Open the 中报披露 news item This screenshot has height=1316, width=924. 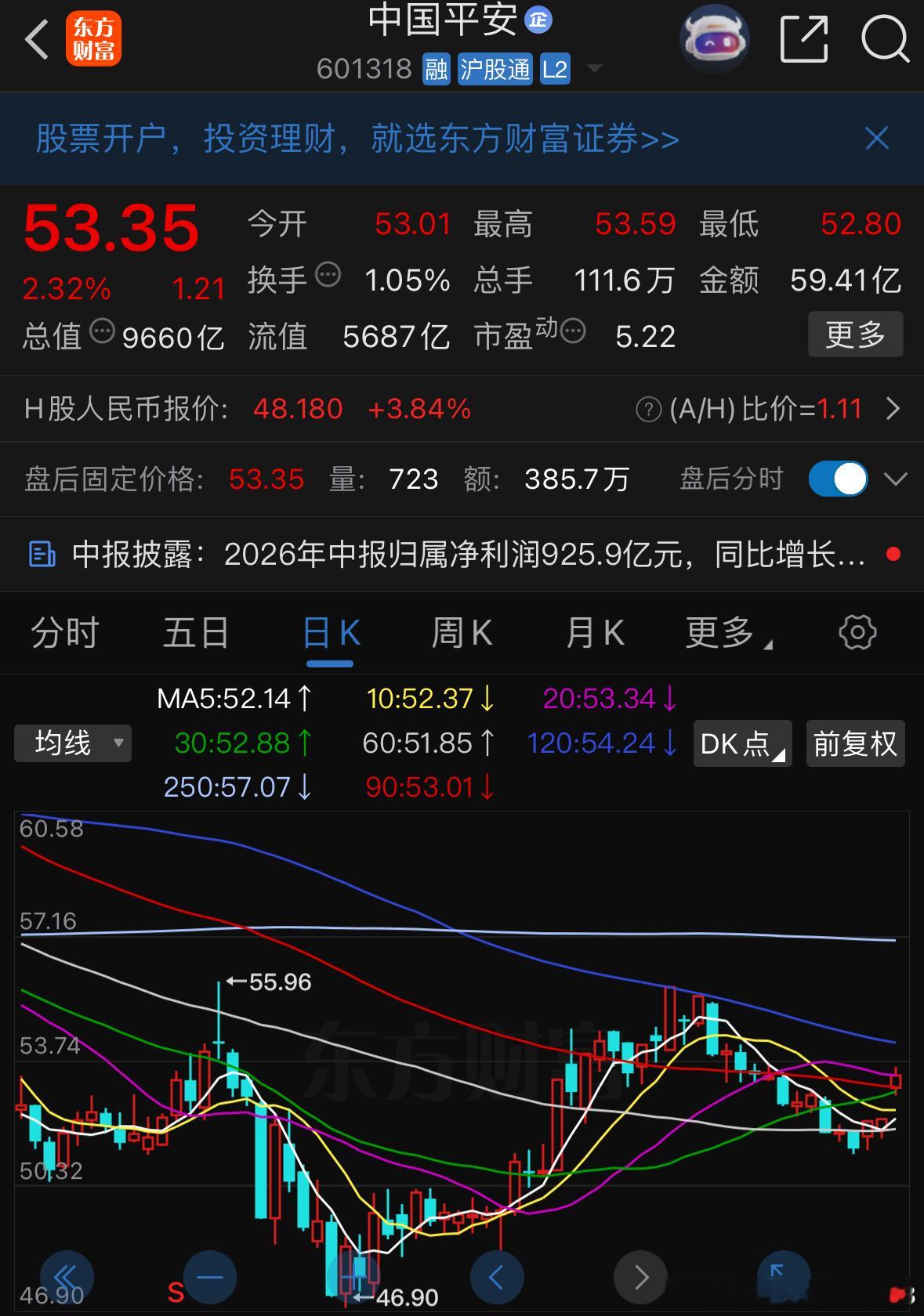pos(462,555)
